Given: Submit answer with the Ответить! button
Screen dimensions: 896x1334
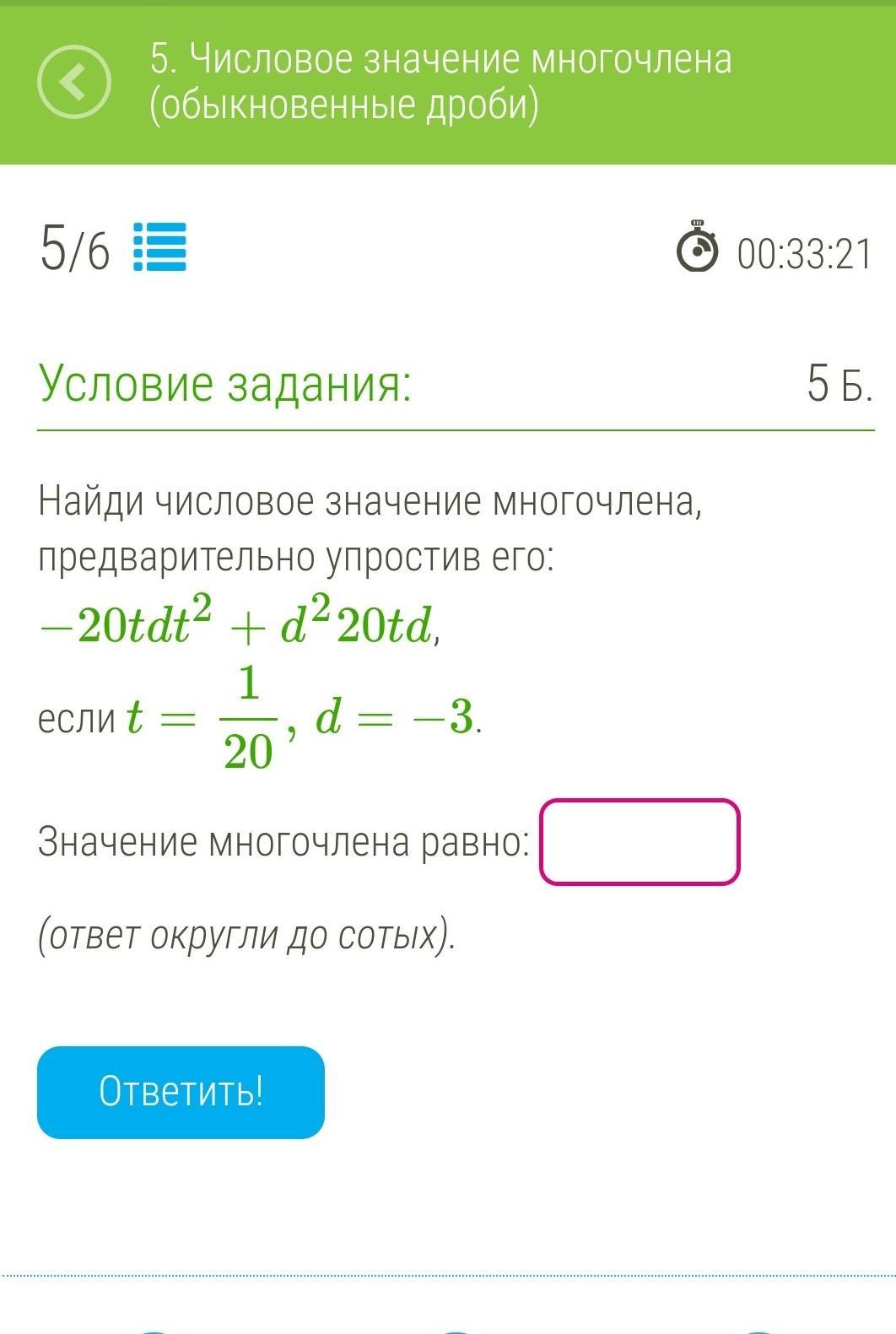Looking at the screenshot, I should [x=181, y=1092].
